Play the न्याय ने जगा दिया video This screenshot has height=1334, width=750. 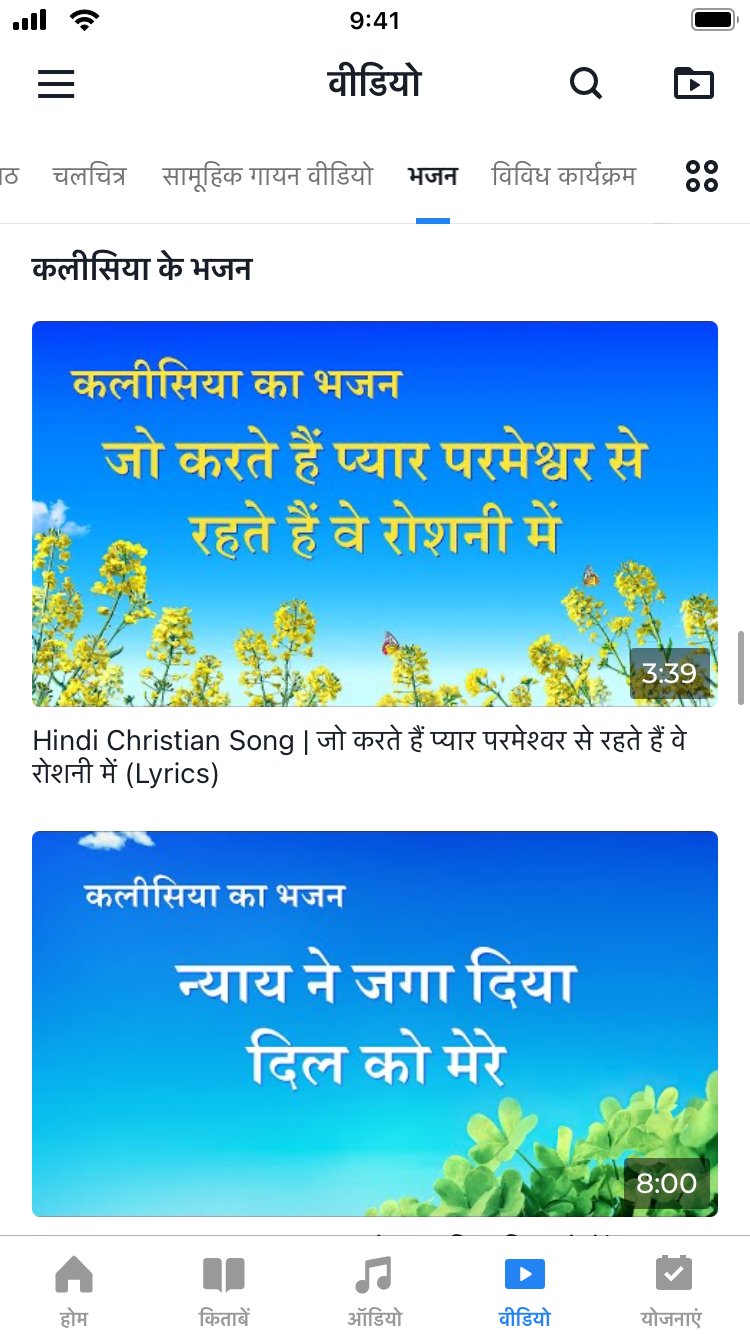375,1023
